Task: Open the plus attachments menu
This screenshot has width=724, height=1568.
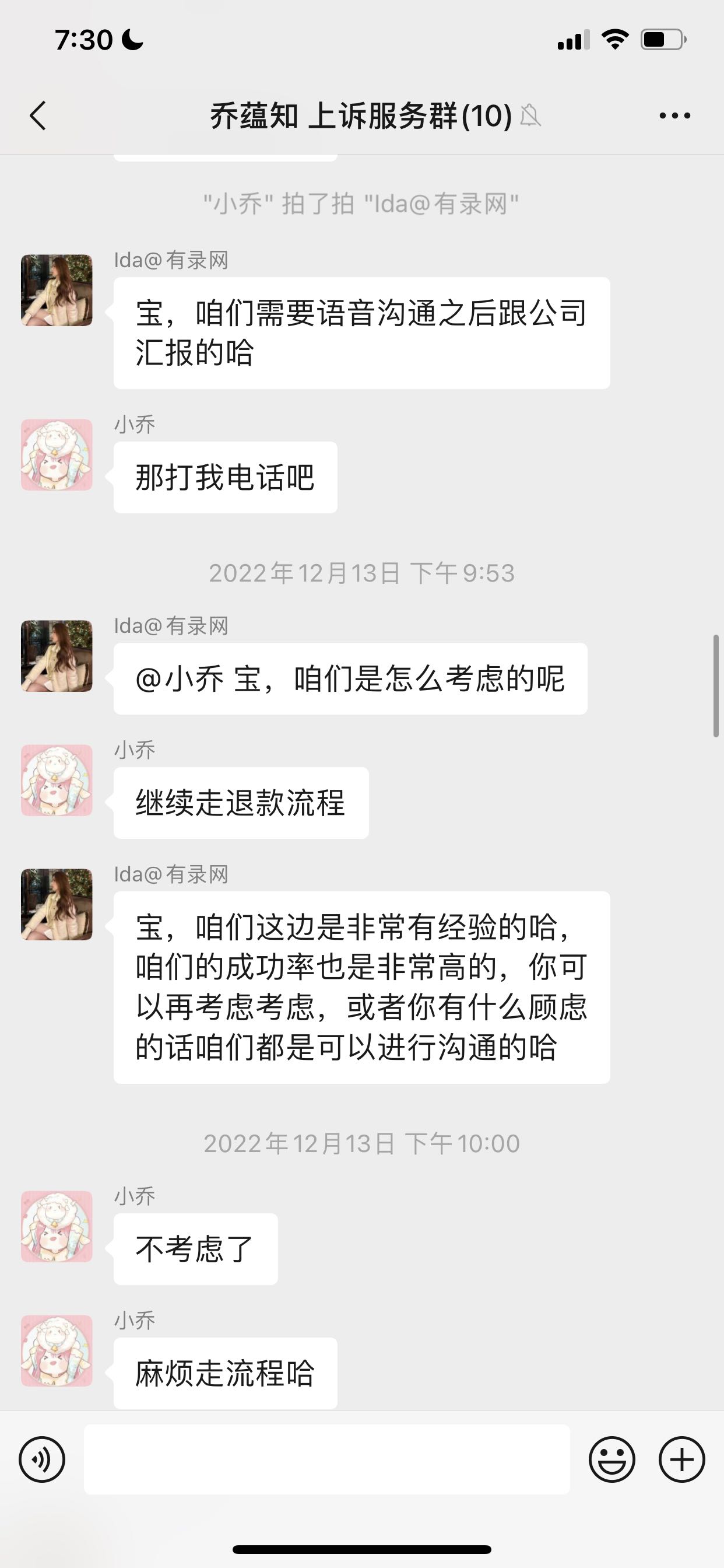Action: [x=681, y=1459]
